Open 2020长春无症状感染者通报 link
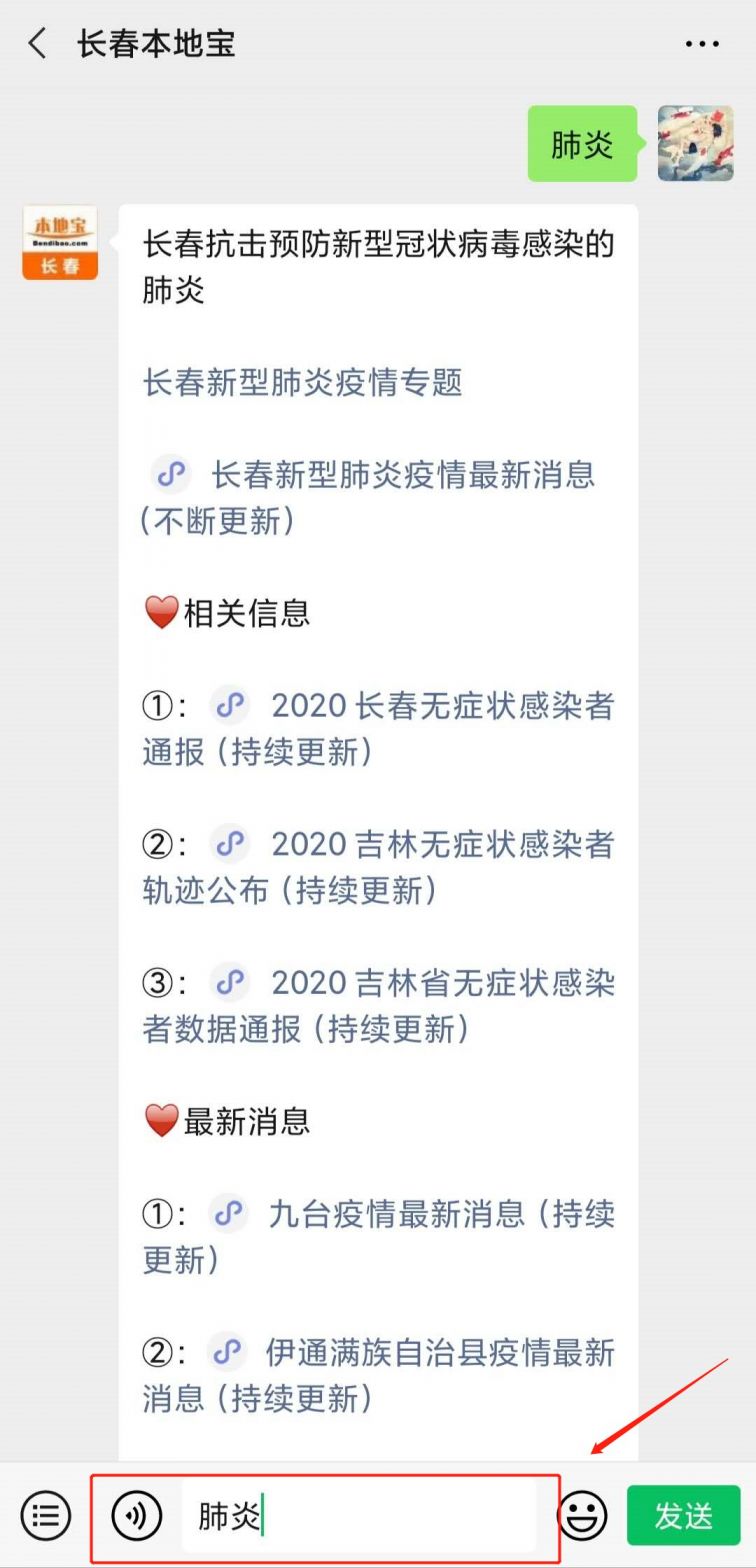 click(x=442, y=706)
